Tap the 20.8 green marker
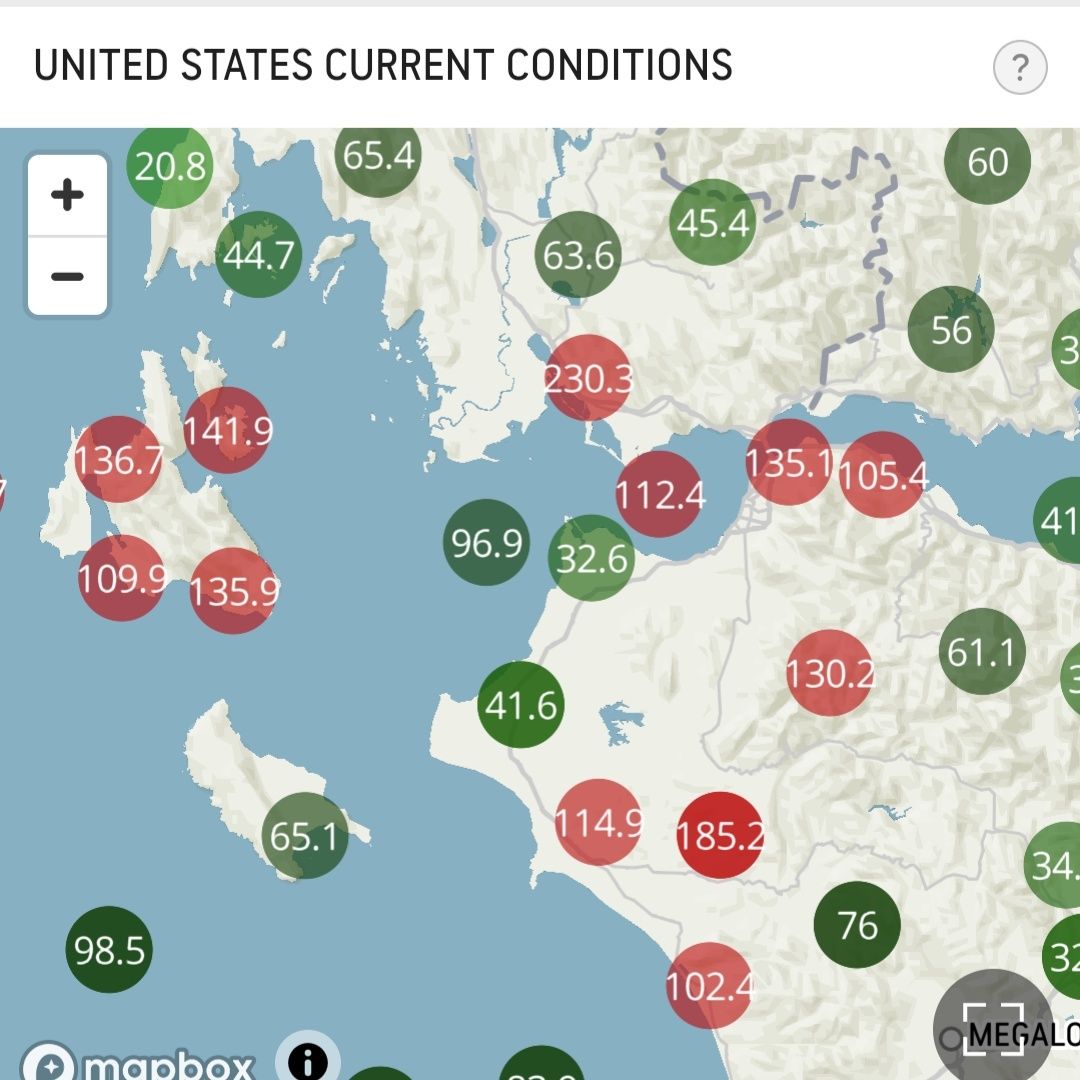1080x1080 pixels. click(170, 166)
